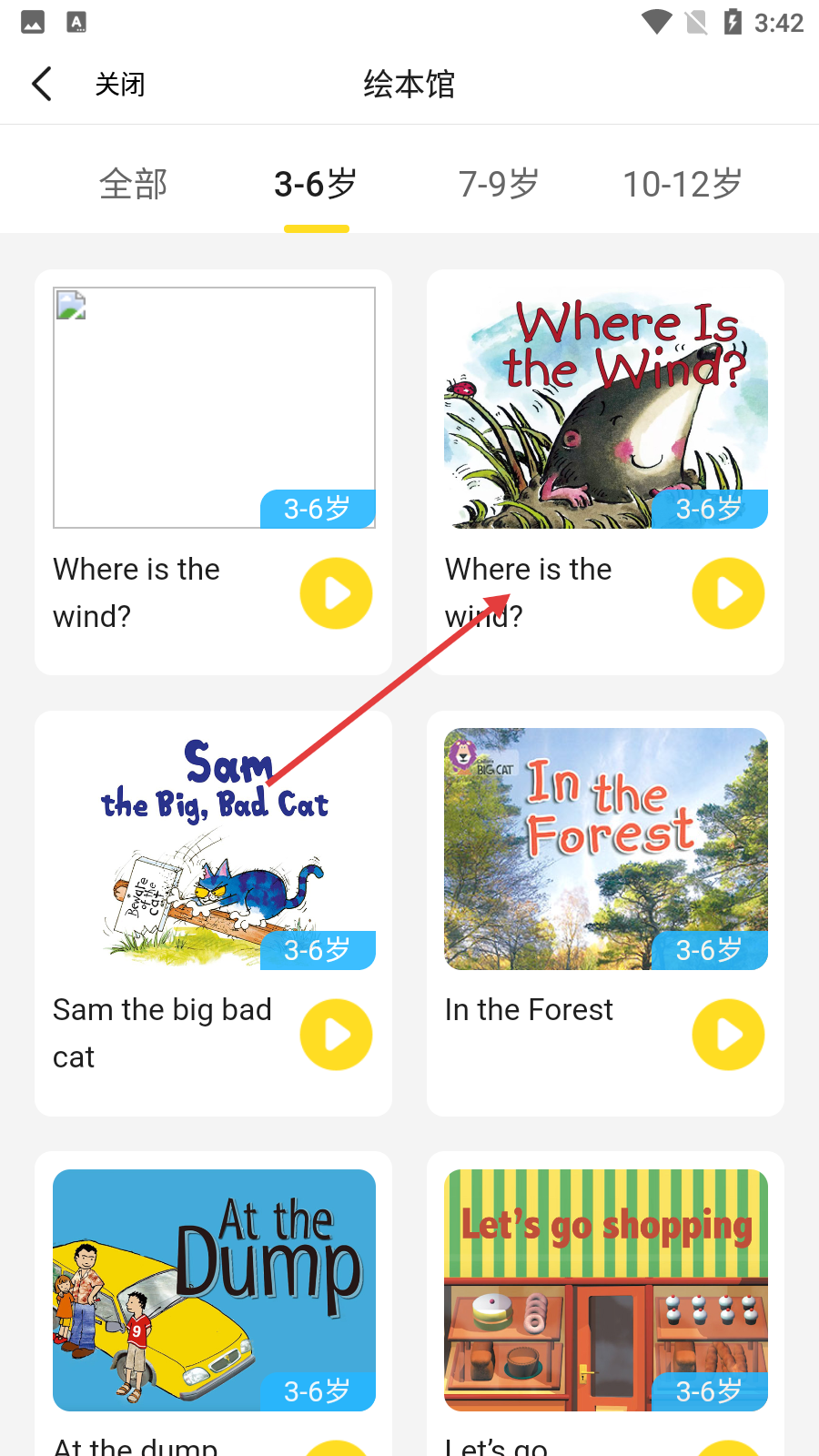Play Sam the big bad cat
The image size is (819, 1456).
(336, 1035)
